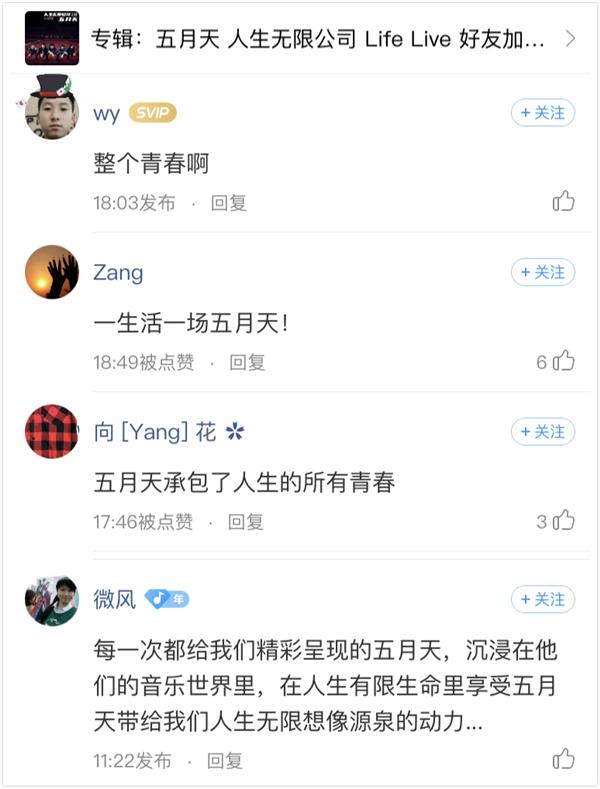Open wy's profile avatar
The height and width of the screenshot is (789, 600).
click(x=52, y=107)
